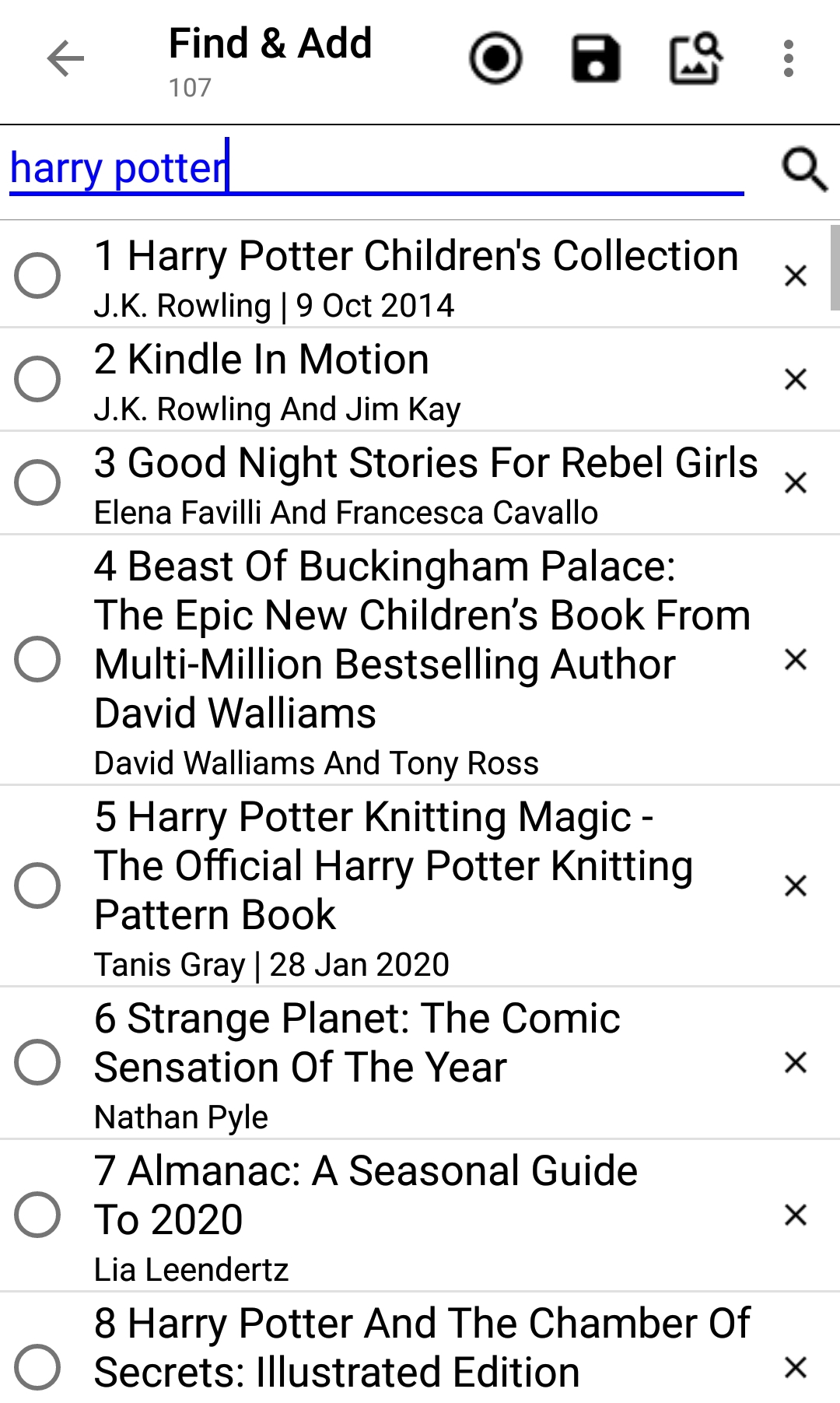The image size is (840, 1403).
Task: Save the list with the floppy icon
Action: pos(596,58)
